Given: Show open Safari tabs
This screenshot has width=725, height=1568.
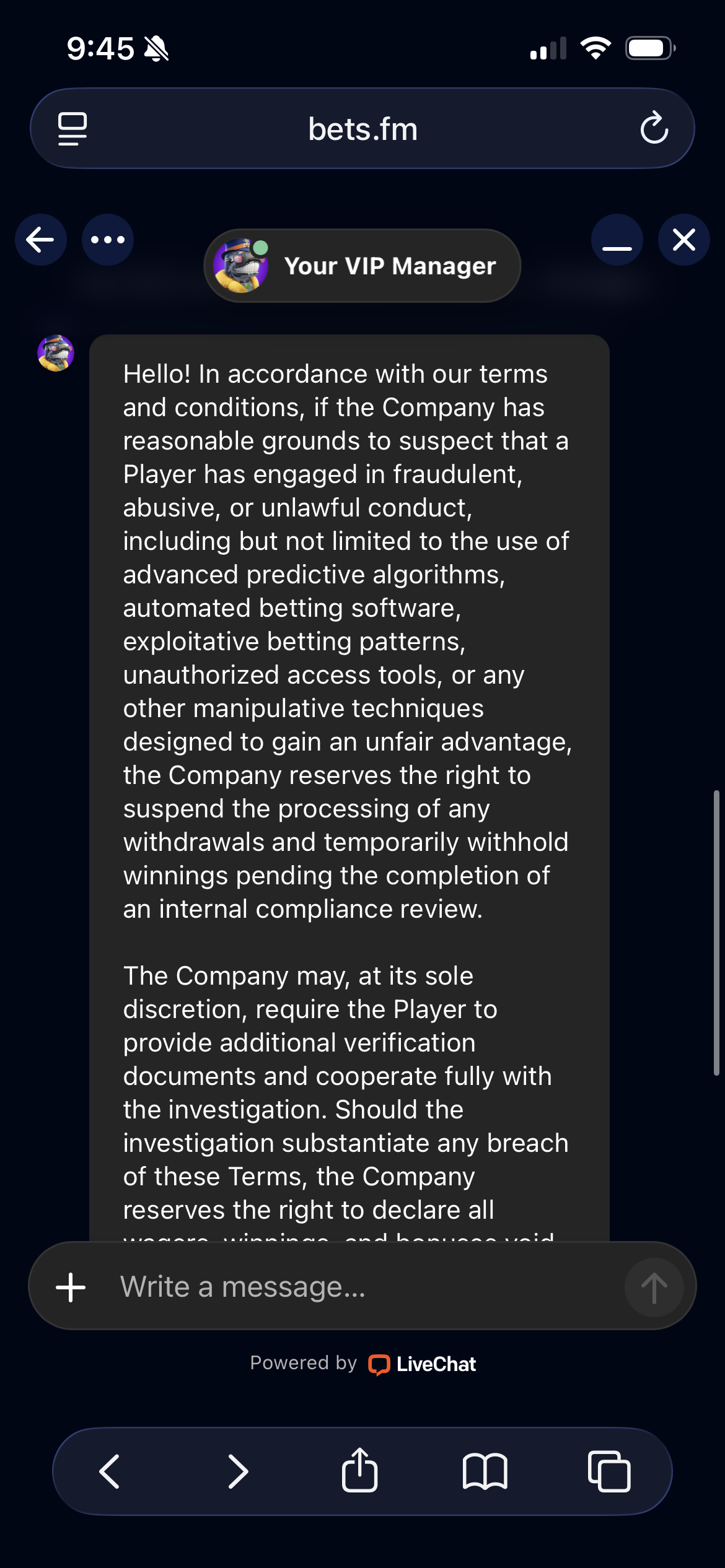Looking at the screenshot, I should pos(609,1471).
